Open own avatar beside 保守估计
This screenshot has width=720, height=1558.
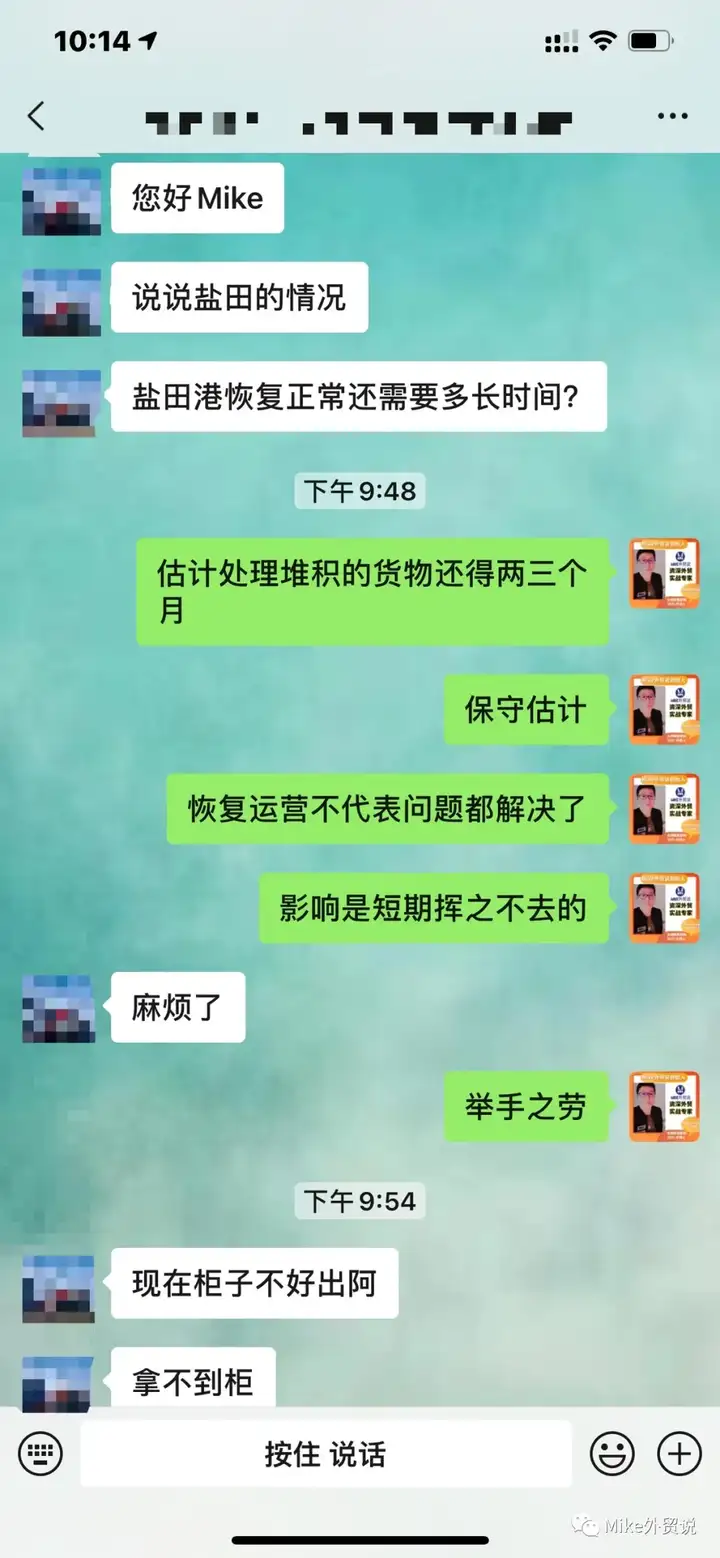click(x=664, y=709)
